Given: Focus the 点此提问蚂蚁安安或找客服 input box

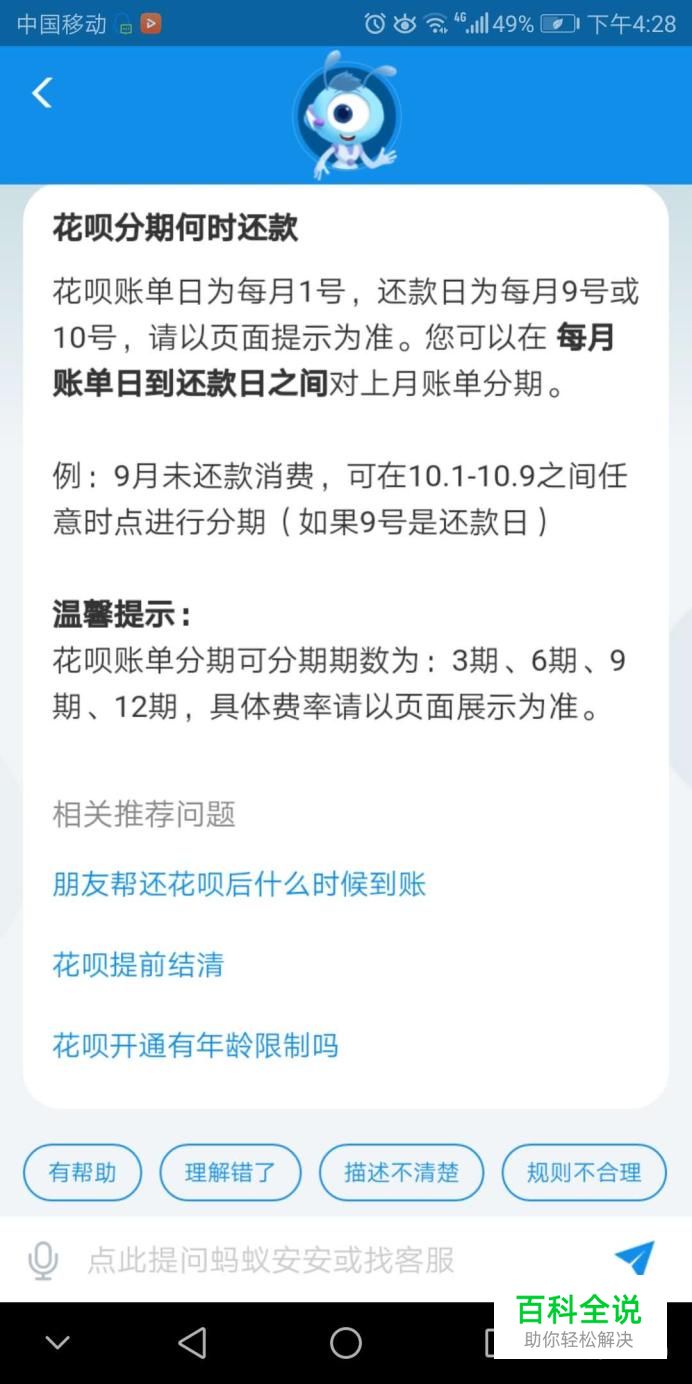Looking at the screenshot, I should (300, 1260).
